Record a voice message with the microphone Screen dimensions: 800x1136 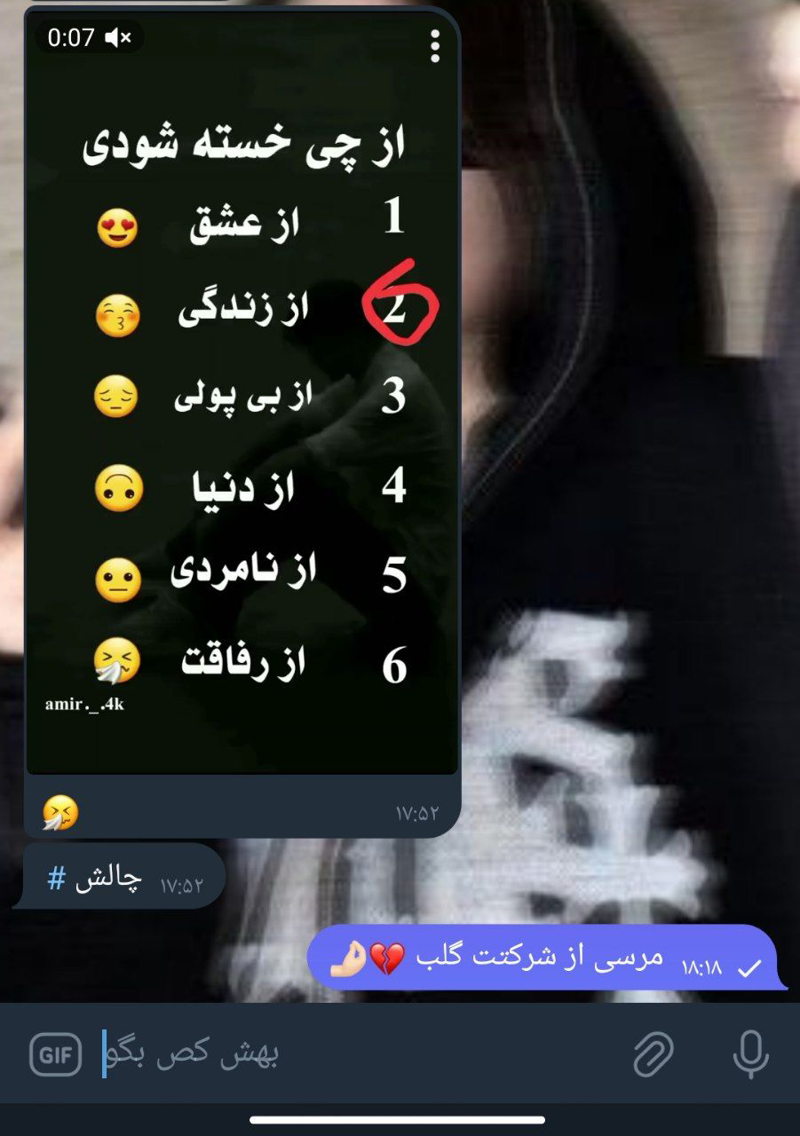[750, 1054]
